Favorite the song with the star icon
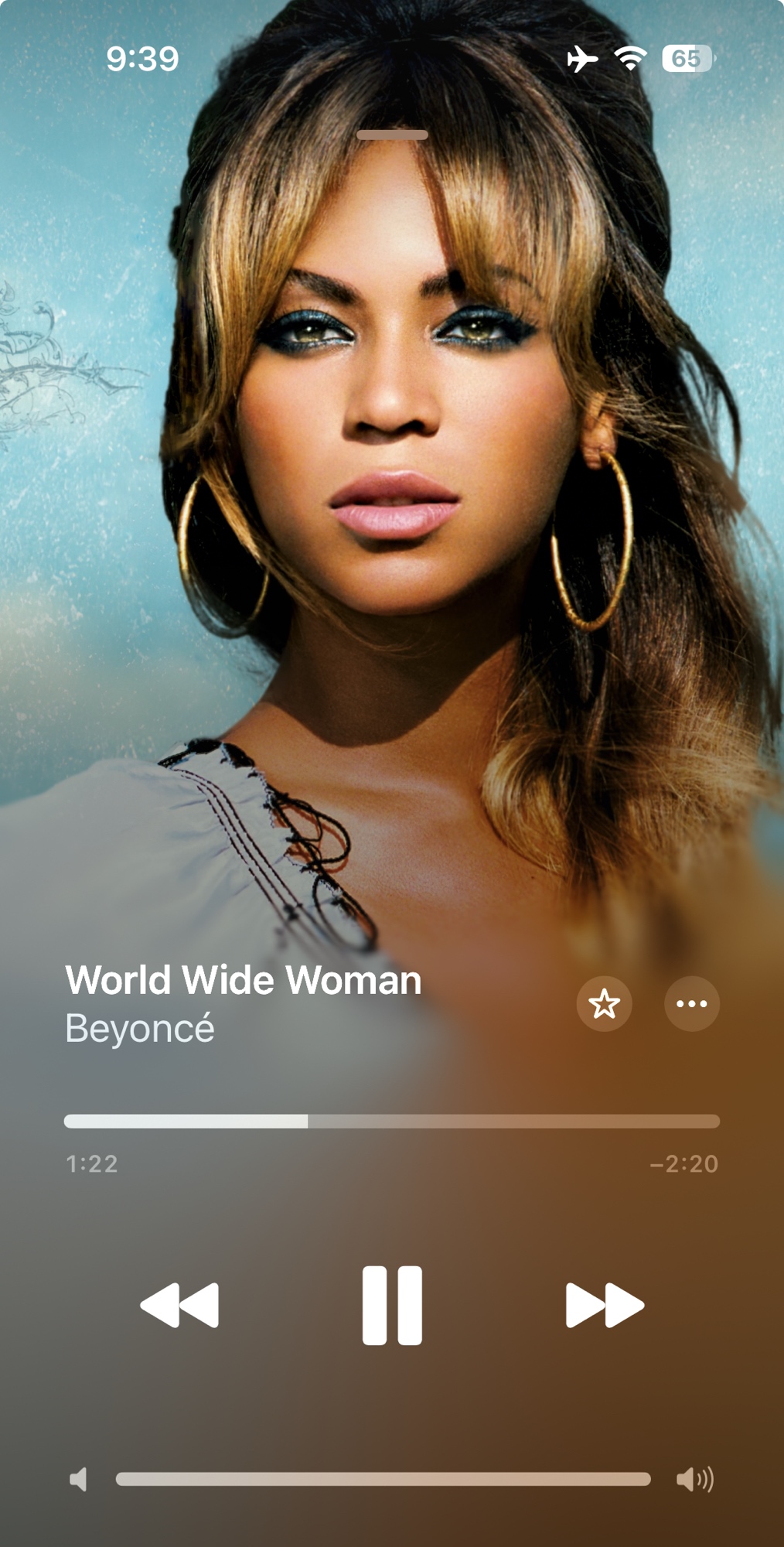This screenshot has width=784, height=1547. (604, 1004)
